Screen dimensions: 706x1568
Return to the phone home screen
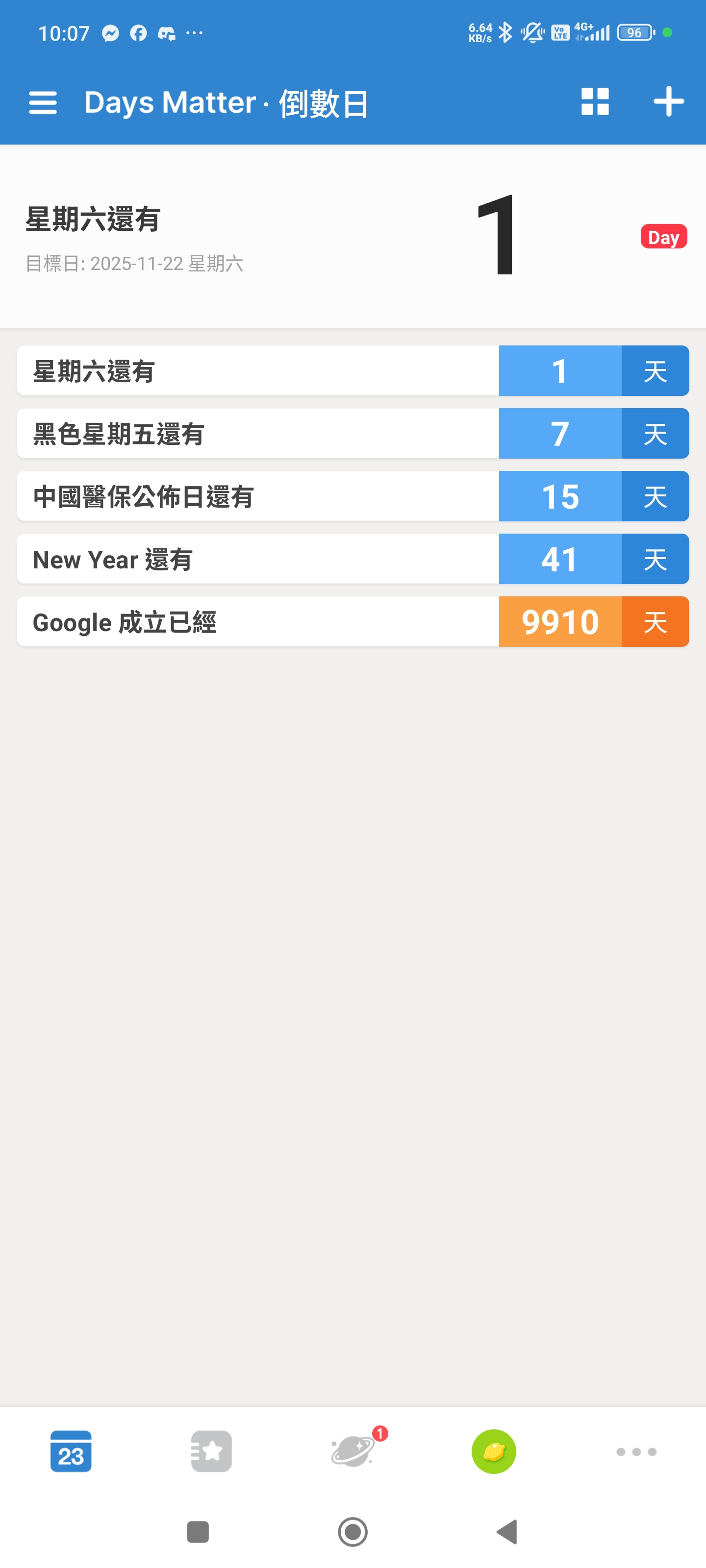click(x=353, y=1531)
